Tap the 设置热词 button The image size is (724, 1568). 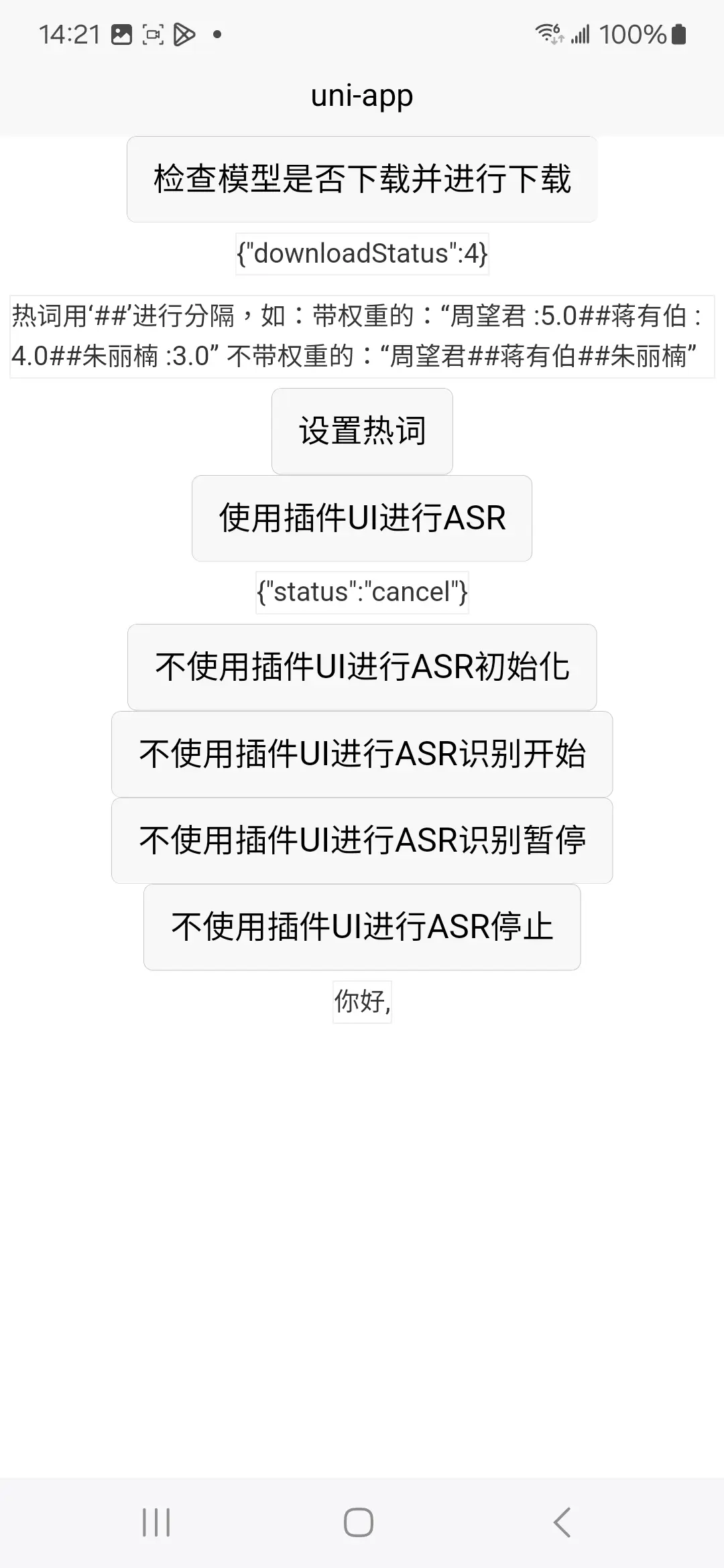(362, 431)
